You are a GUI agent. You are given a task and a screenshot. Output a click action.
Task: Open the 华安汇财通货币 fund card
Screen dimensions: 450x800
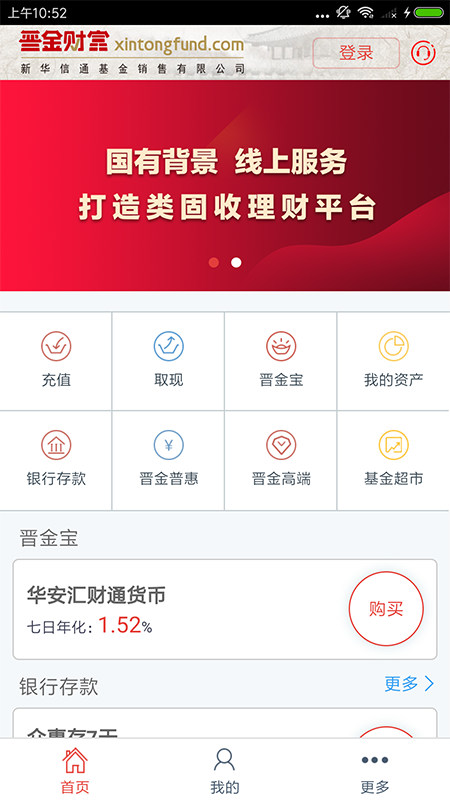225,609
